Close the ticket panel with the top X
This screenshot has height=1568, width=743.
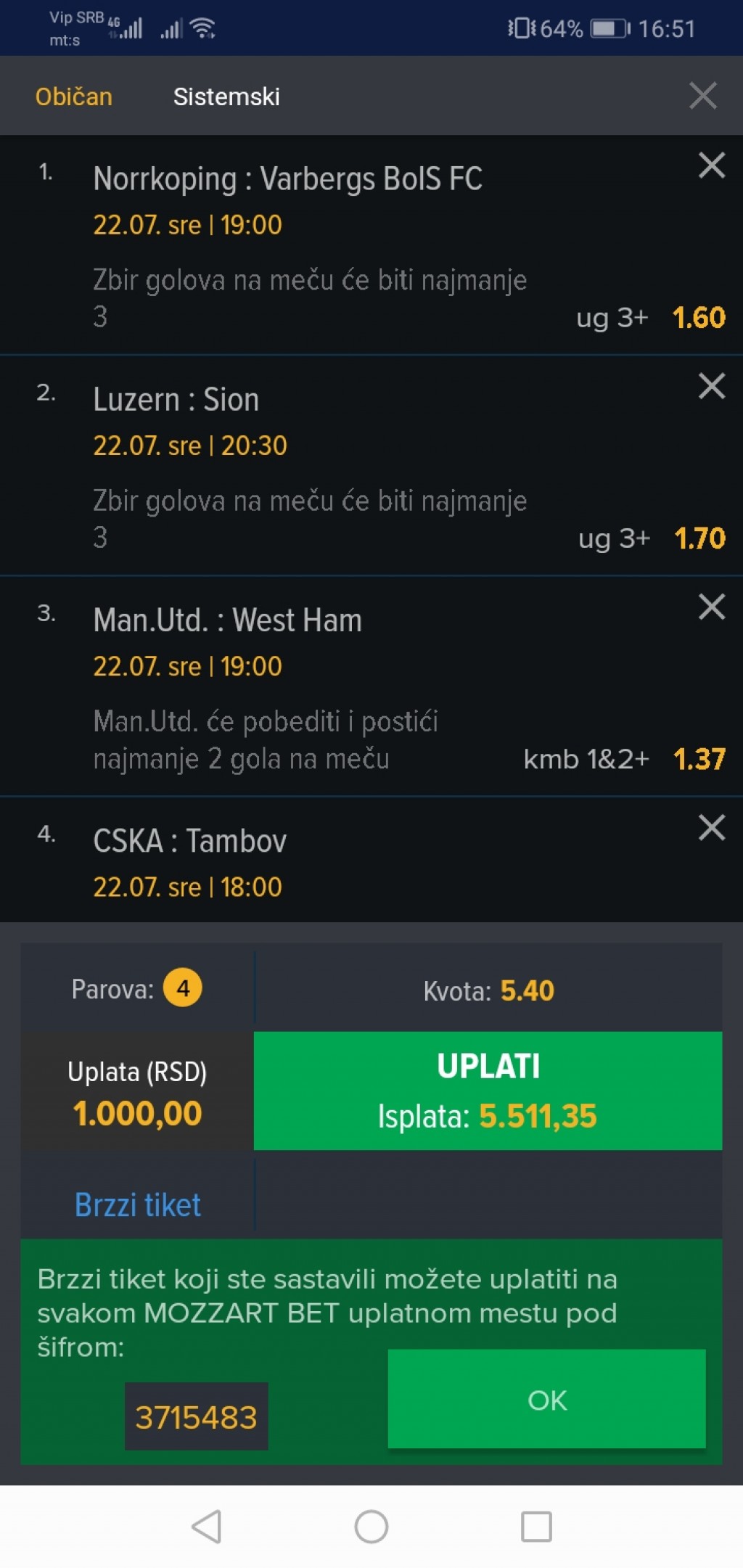tap(702, 96)
